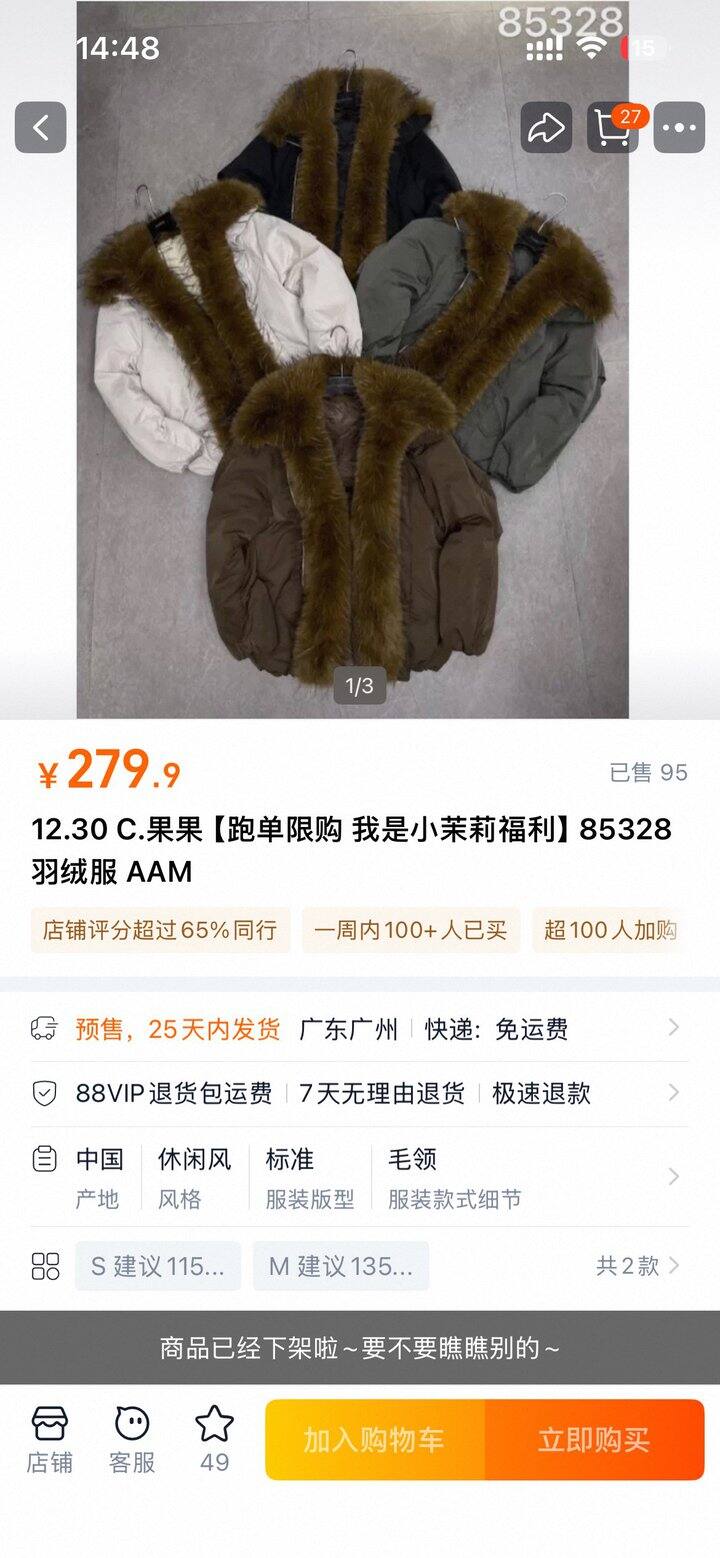Open the three-dot overflow menu
Image resolution: width=720 pixels, height=1558 pixels.
pos(679,127)
